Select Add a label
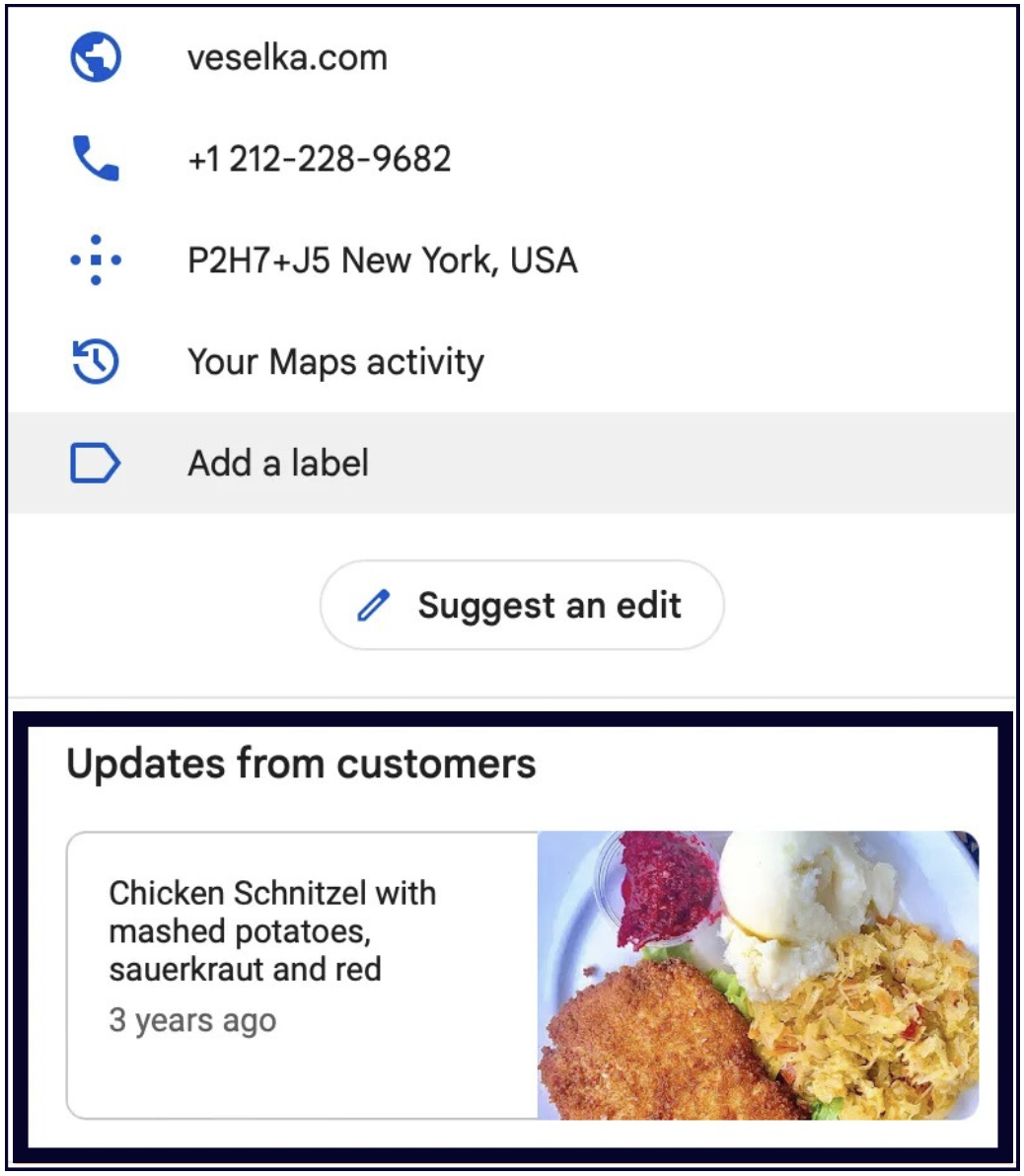This screenshot has height=1176, width=1024. coord(278,463)
